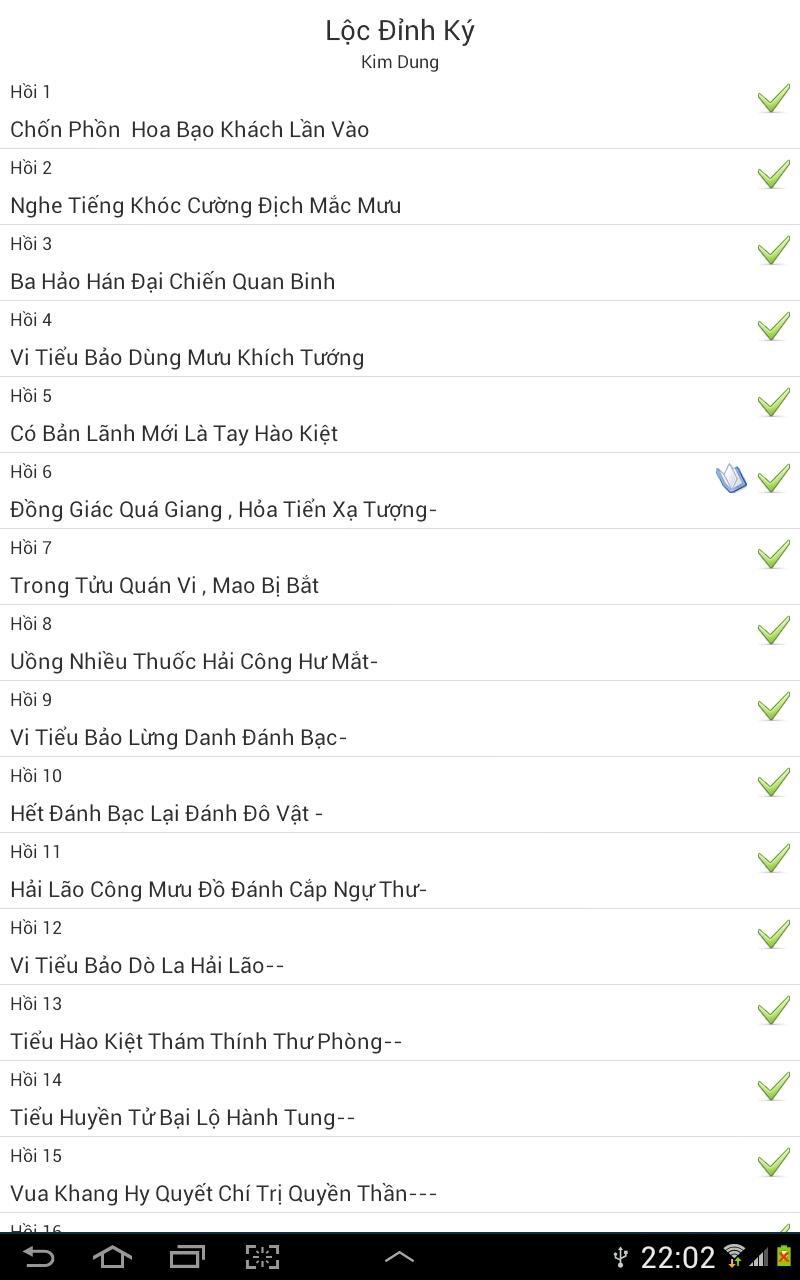The image size is (800, 1280).
Task: Take a screenshot from the navigation bar
Action: pos(262,1257)
